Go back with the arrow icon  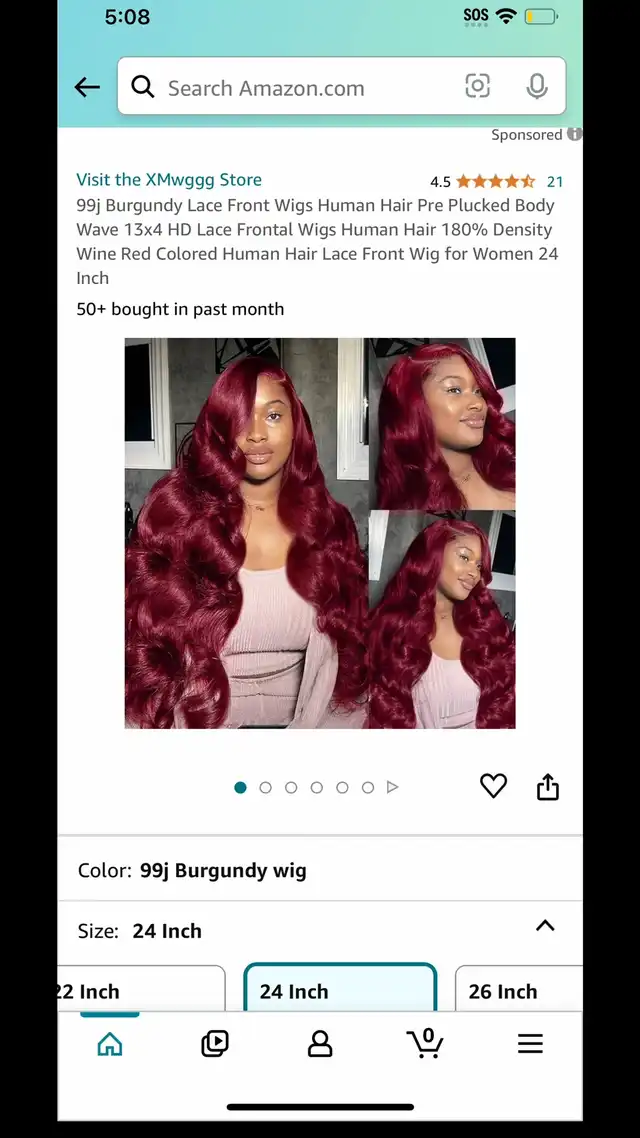(87, 88)
